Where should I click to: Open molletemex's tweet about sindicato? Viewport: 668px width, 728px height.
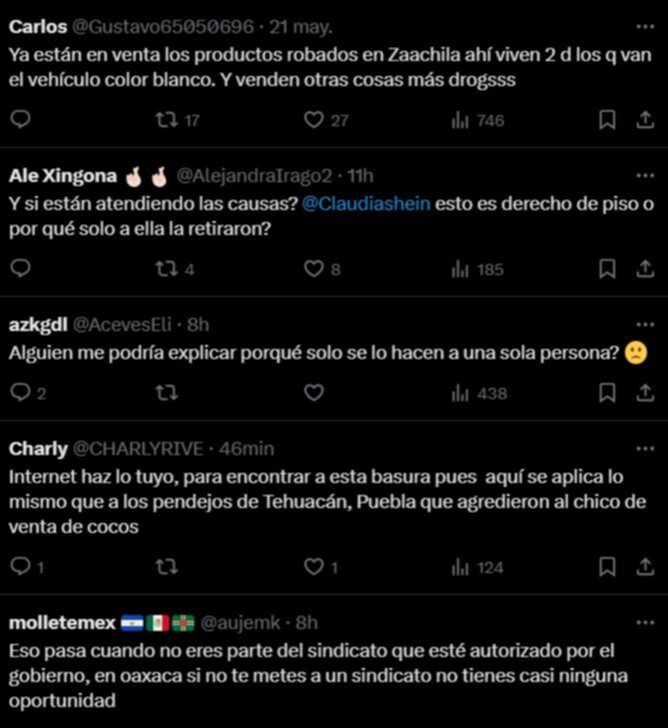point(318,676)
